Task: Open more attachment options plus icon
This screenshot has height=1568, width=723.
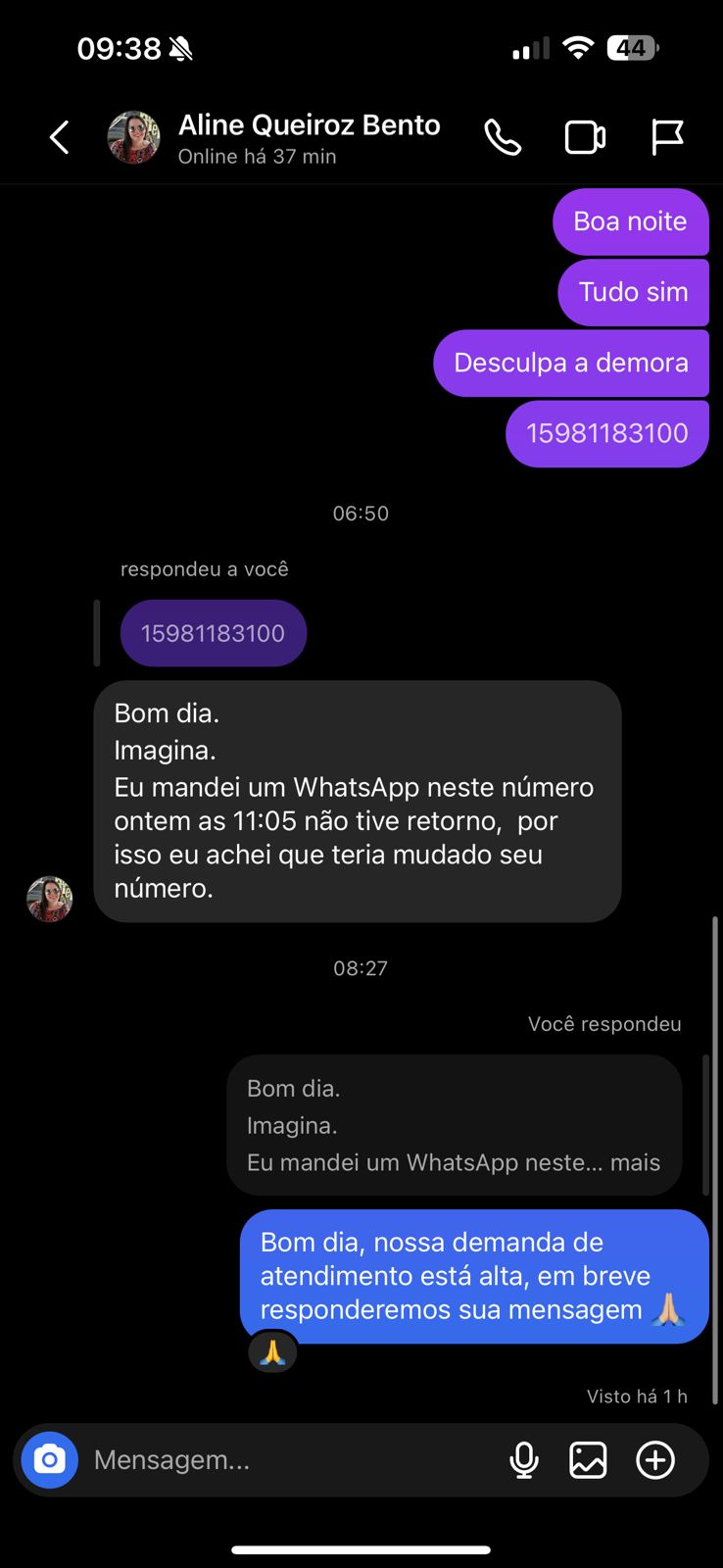Action: click(x=655, y=1460)
